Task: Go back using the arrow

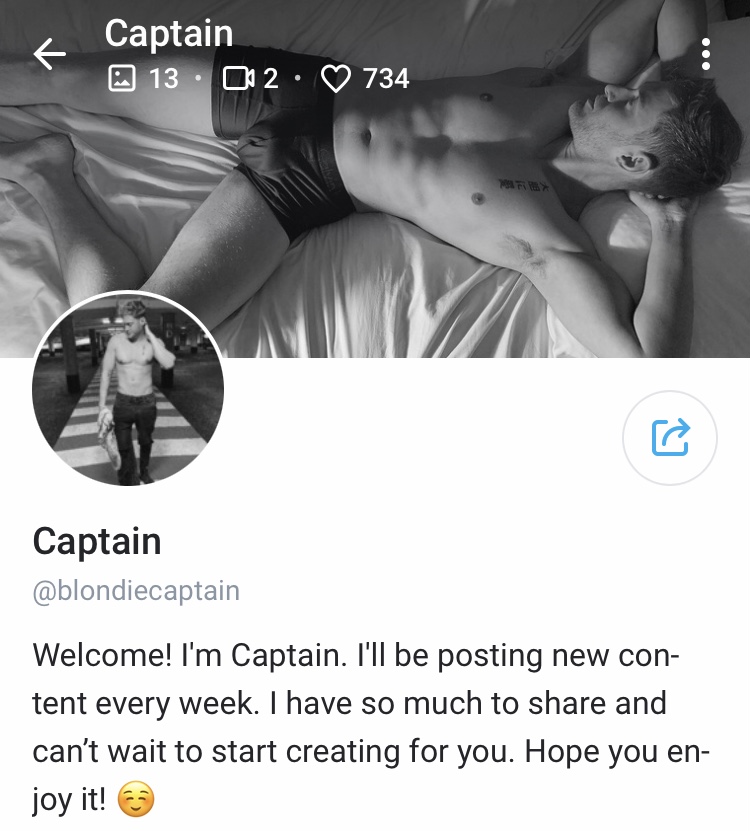Action: pos(49,55)
